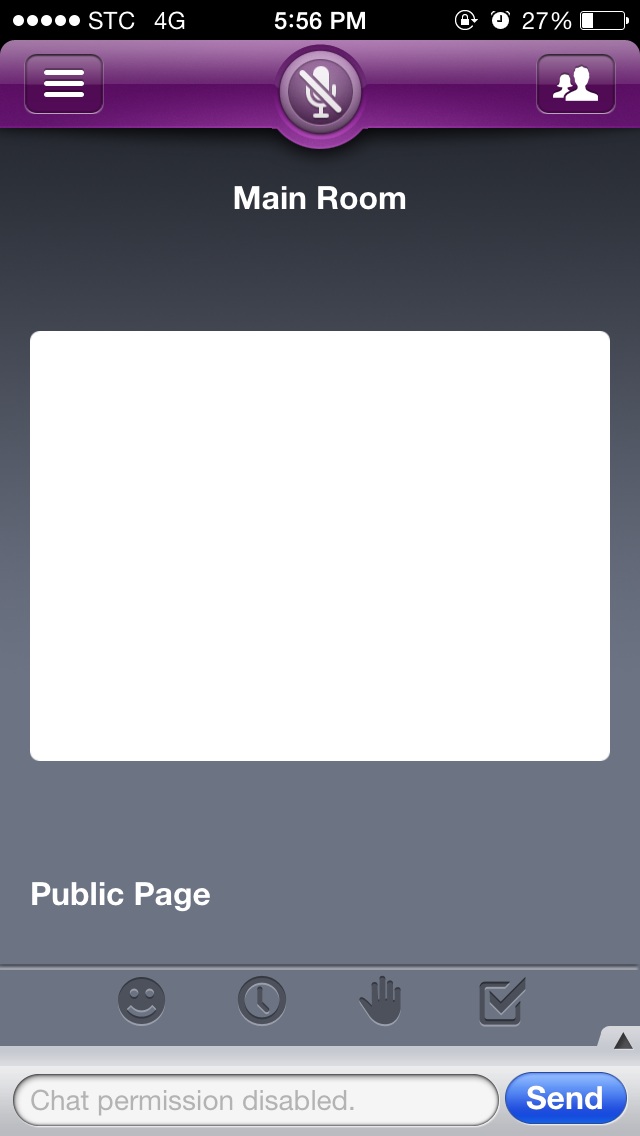This screenshot has width=640, height=1136.
Task: Tap the chat message field
Action: [255, 1100]
